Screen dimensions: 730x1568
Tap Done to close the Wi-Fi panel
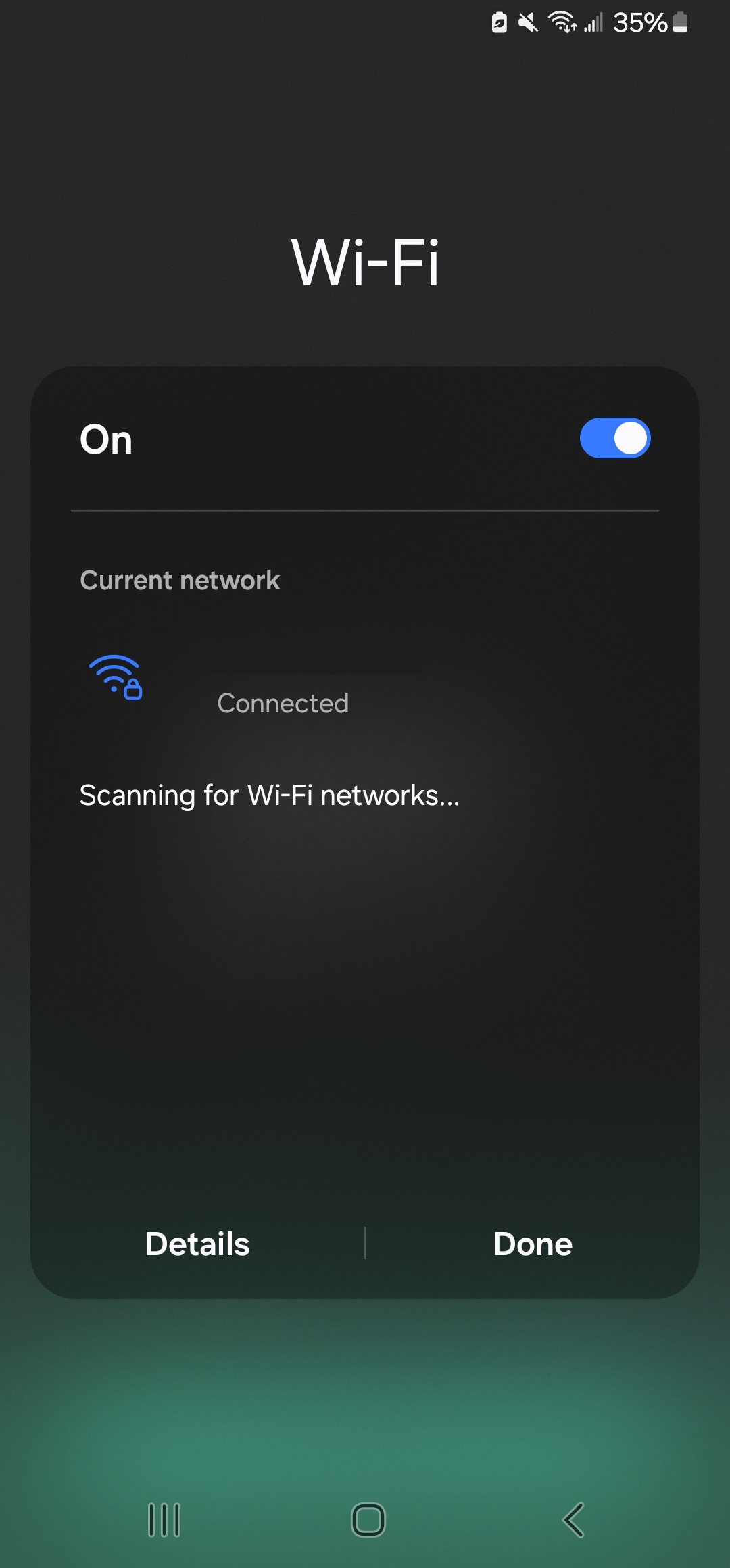533,1244
